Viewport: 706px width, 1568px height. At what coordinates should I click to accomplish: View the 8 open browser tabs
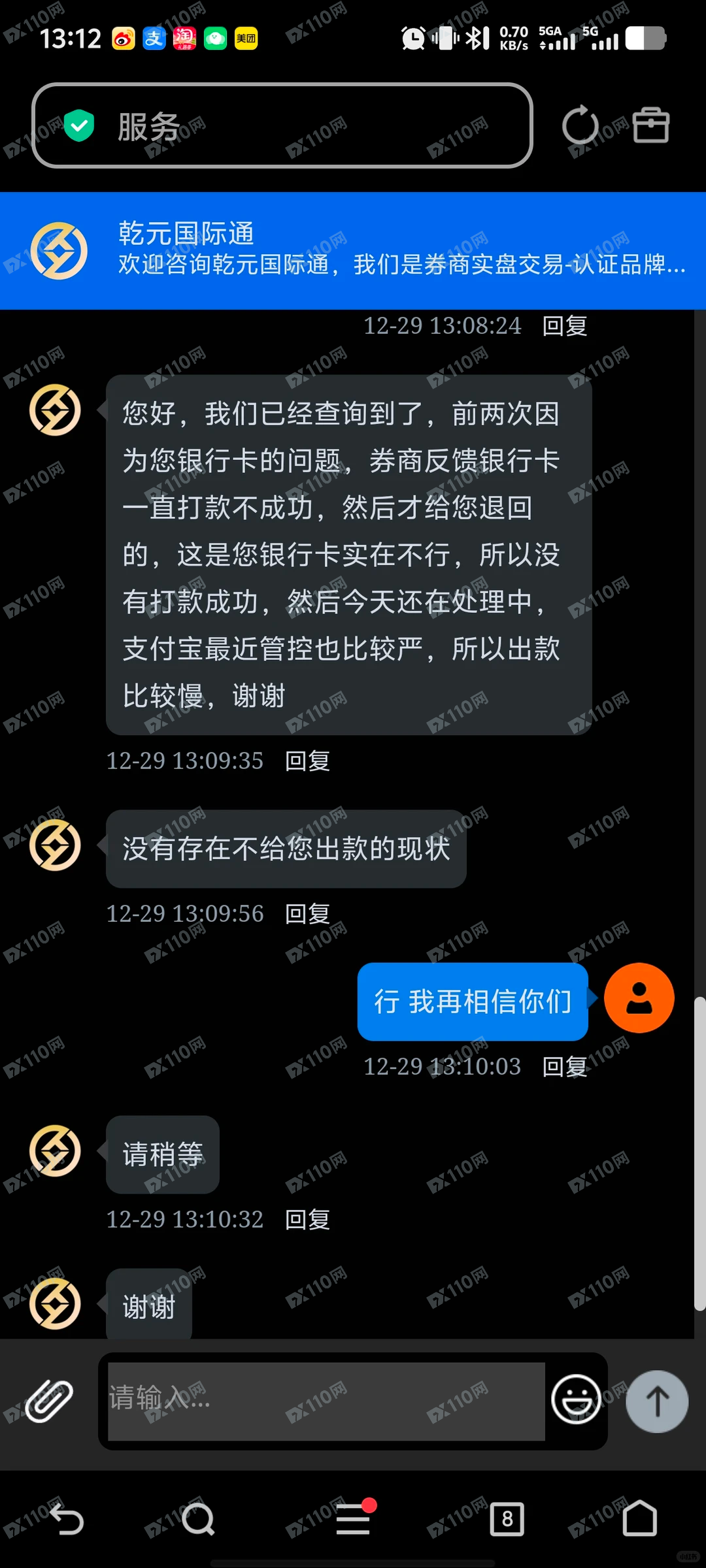(507, 1520)
